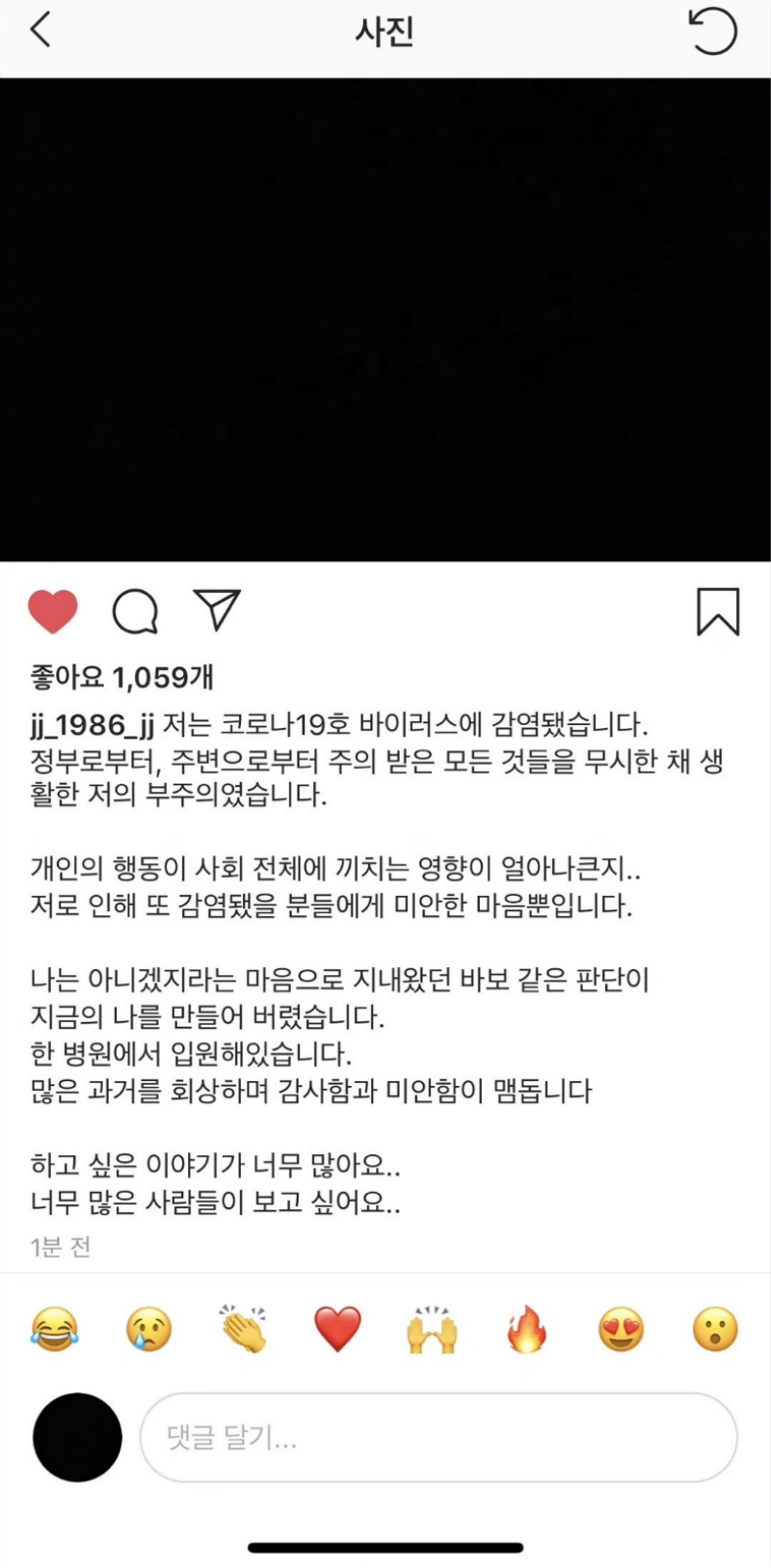Insert the red heart emoji reaction

tap(337, 1329)
